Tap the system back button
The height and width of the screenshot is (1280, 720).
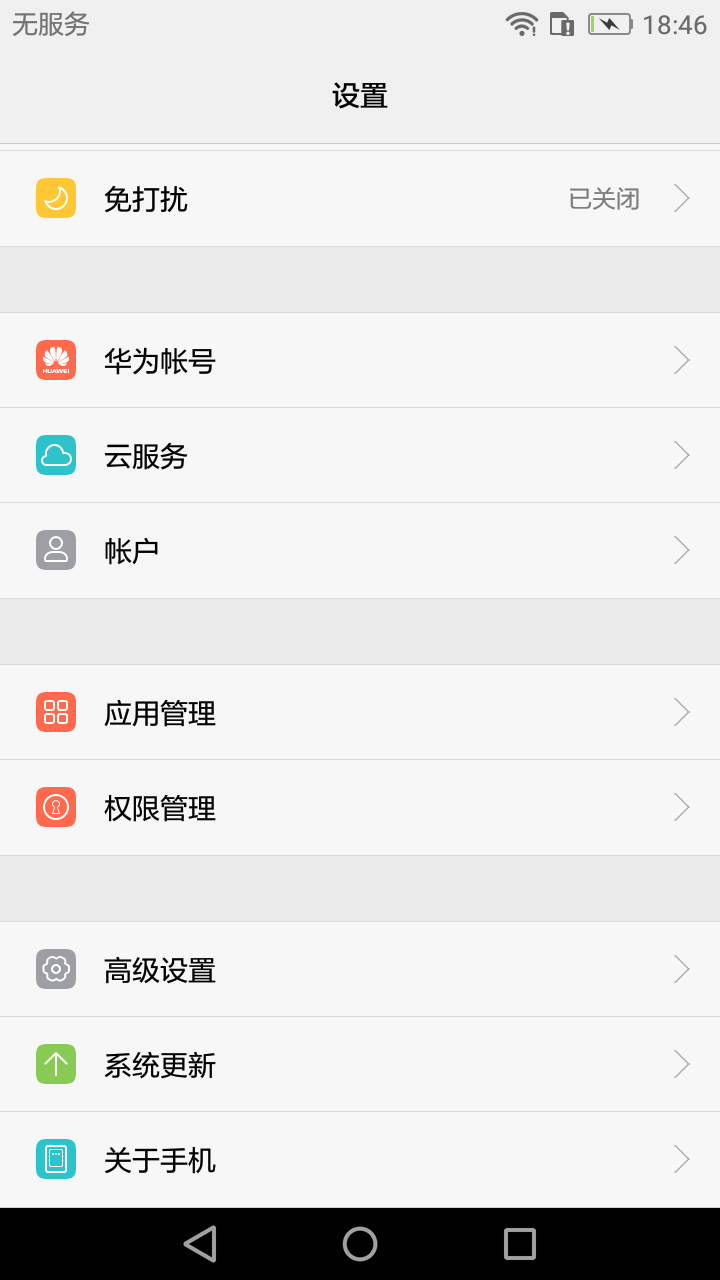pos(200,1244)
